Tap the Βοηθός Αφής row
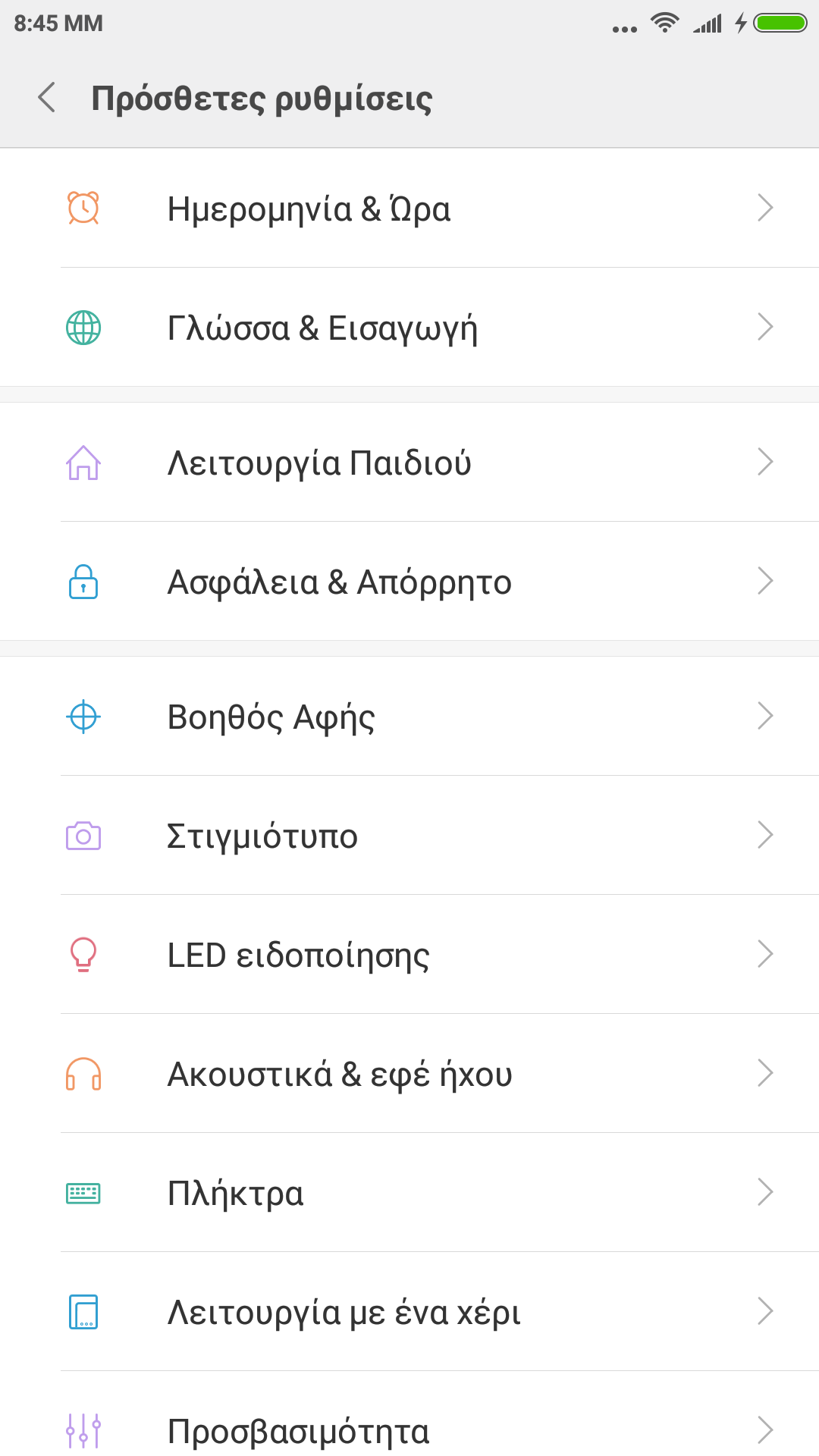The height and width of the screenshot is (1456, 819). click(409, 717)
